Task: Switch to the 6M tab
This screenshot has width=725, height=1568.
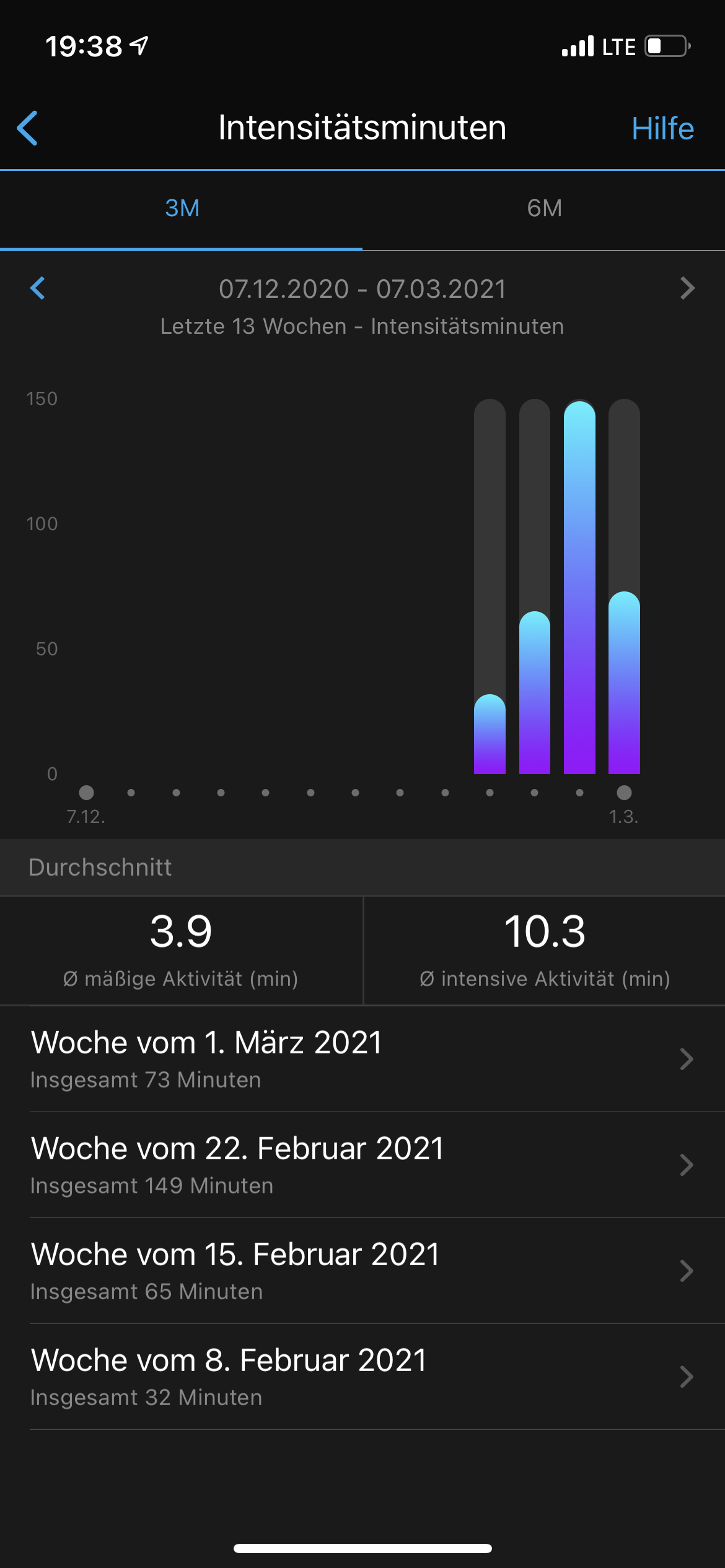Action: [x=544, y=209]
